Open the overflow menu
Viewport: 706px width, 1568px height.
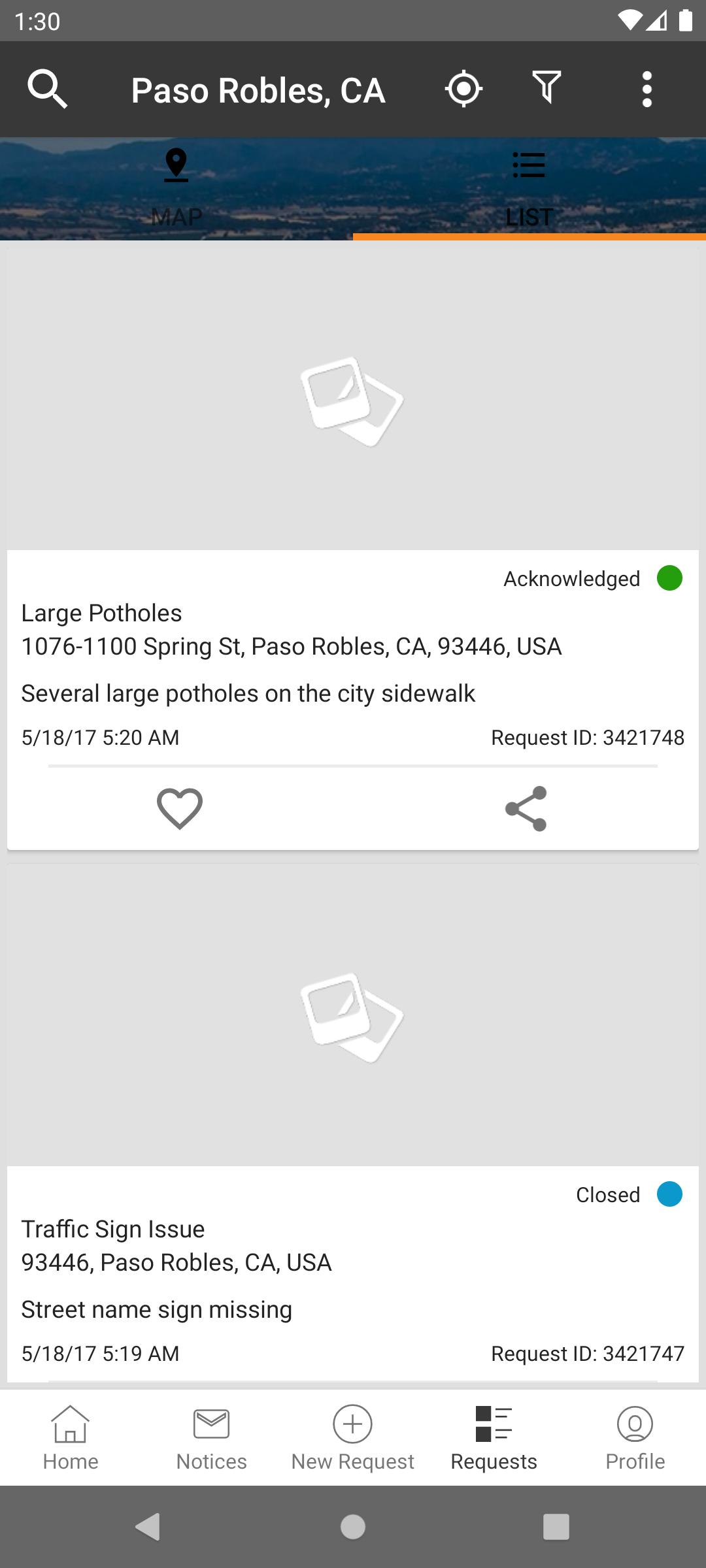647,90
